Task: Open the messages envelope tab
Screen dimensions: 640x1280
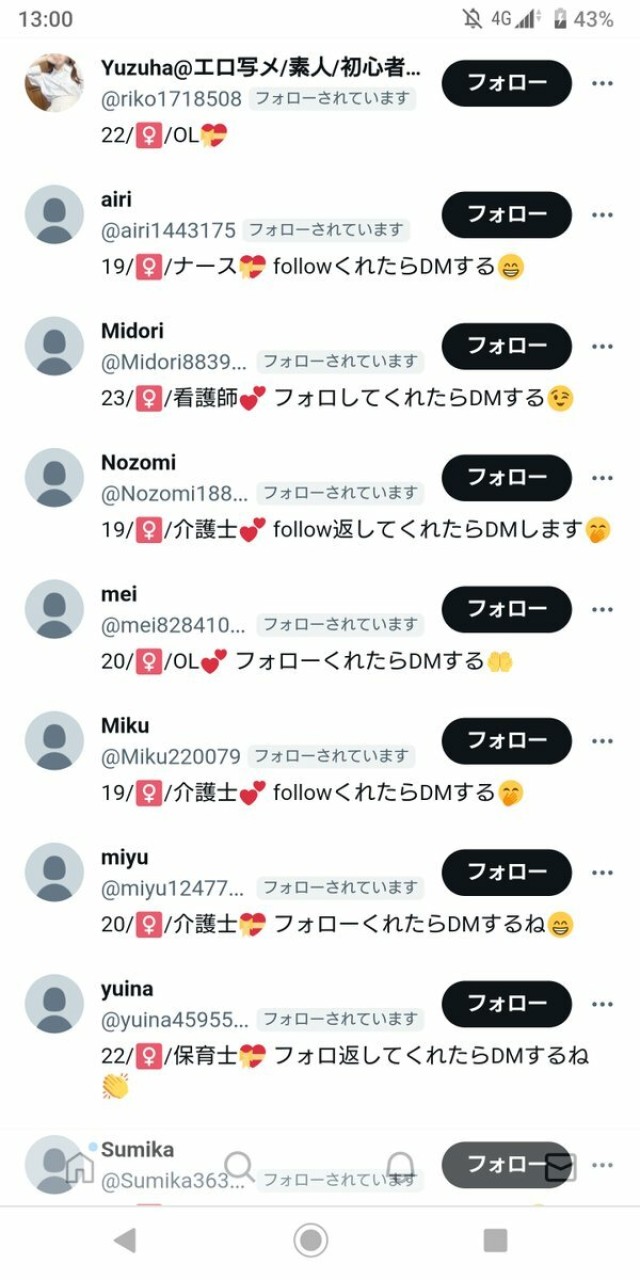Action: [560, 1166]
